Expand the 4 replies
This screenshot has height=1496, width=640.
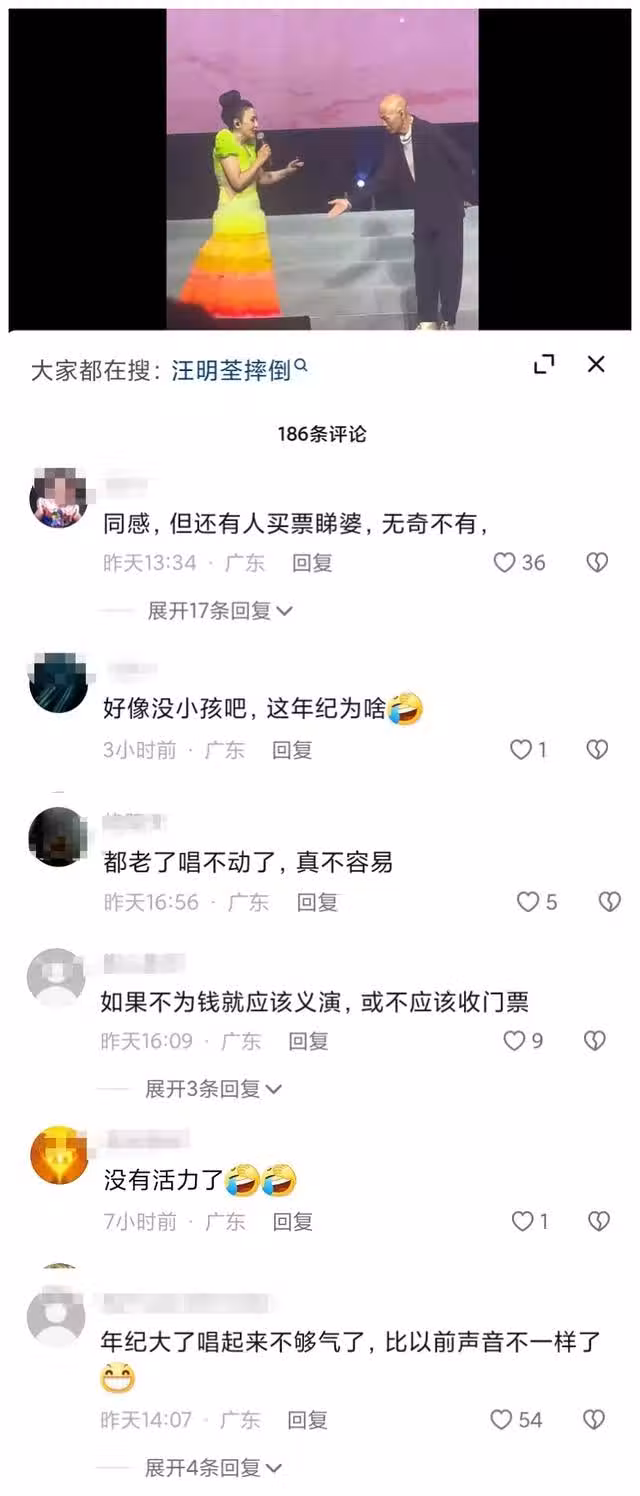(x=213, y=1467)
